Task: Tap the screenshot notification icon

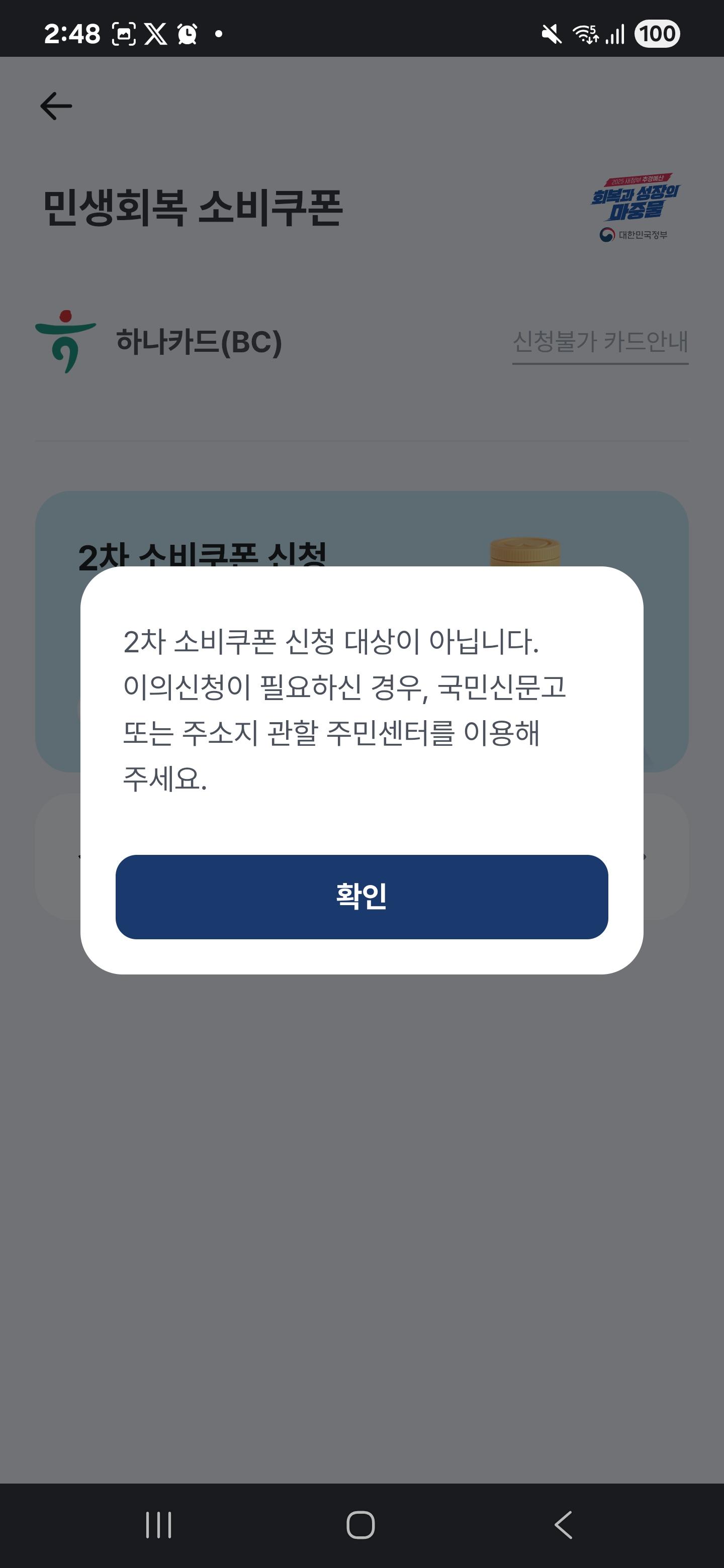Action: pyautogui.click(x=124, y=35)
